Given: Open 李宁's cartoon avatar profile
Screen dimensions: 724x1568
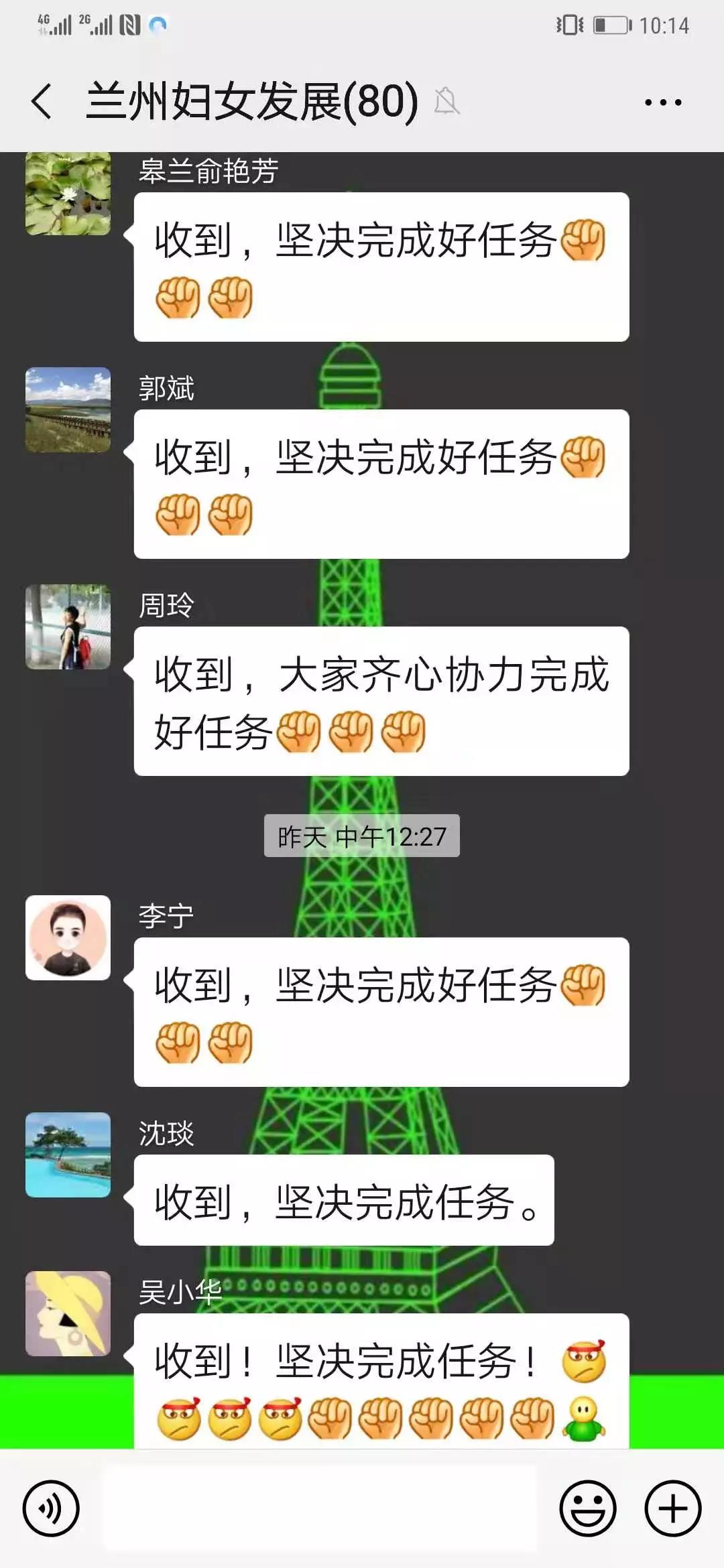Looking at the screenshot, I should coord(68,937).
